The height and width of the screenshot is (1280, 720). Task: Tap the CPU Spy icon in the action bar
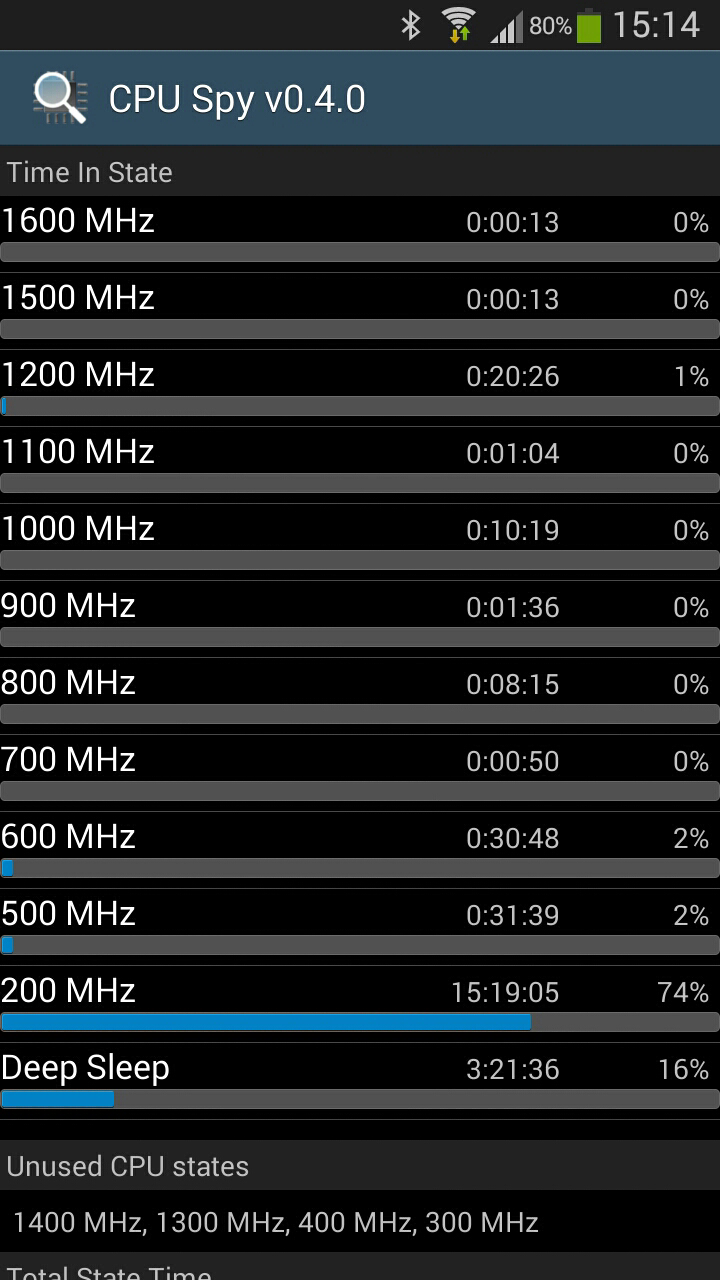click(60, 98)
